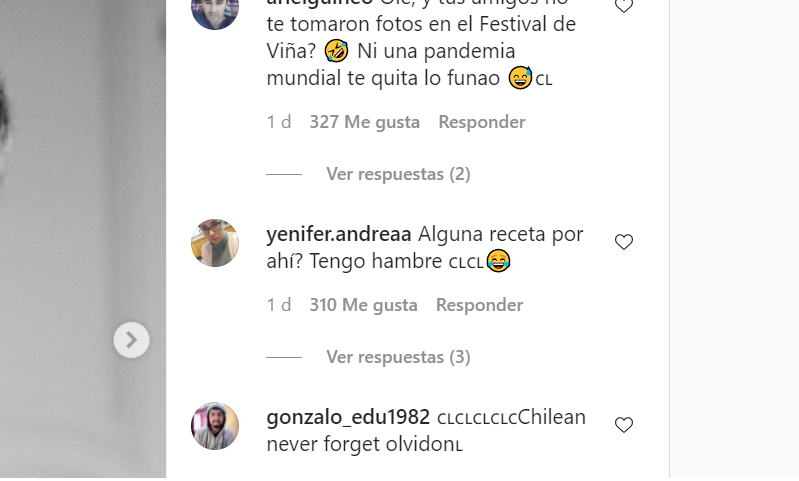View yenifer.andreaa's profile picture
This screenshot has height=481, width=799.
(x=215, y=243)
